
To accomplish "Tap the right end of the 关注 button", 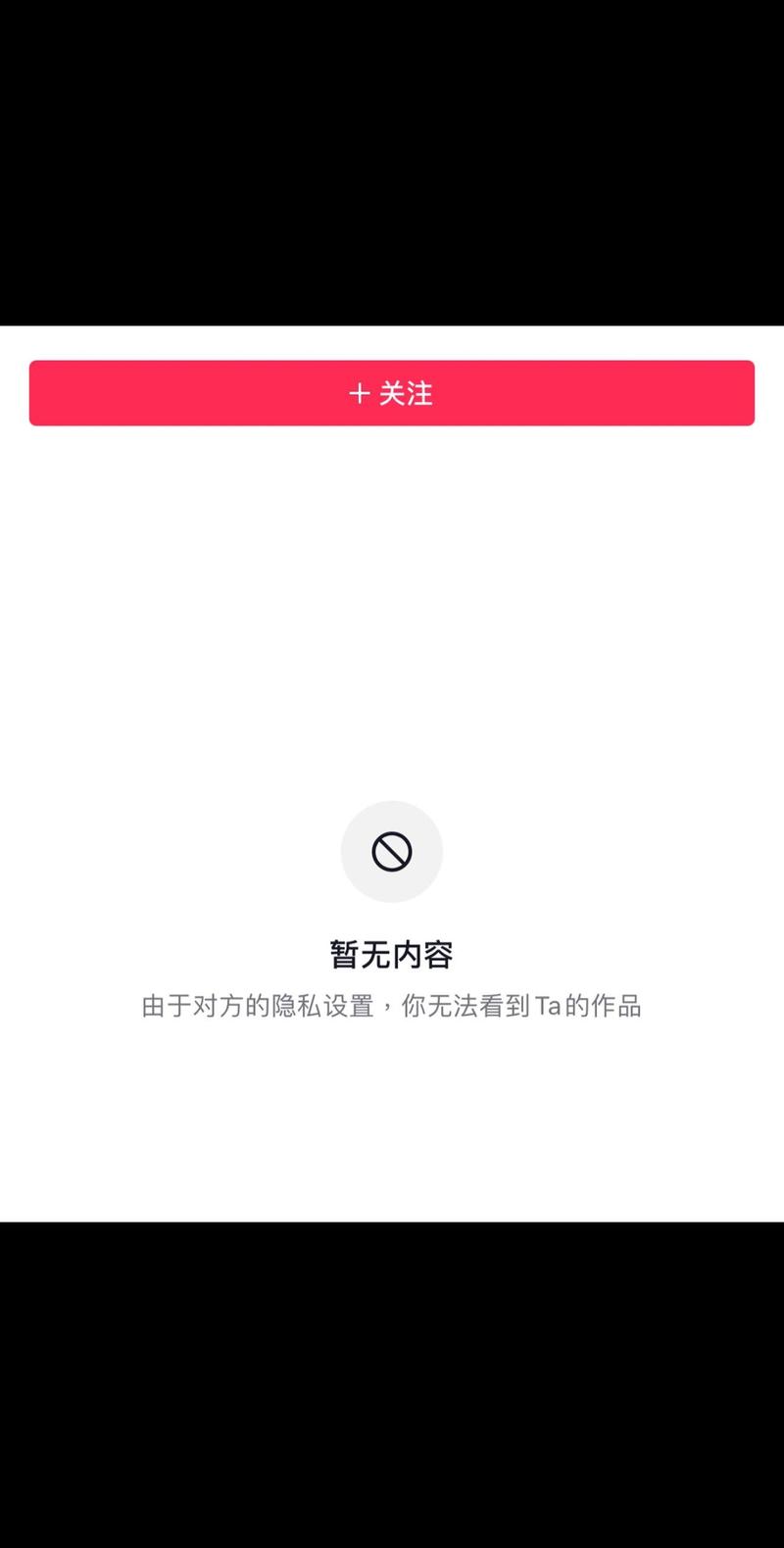I will (725, 393).
